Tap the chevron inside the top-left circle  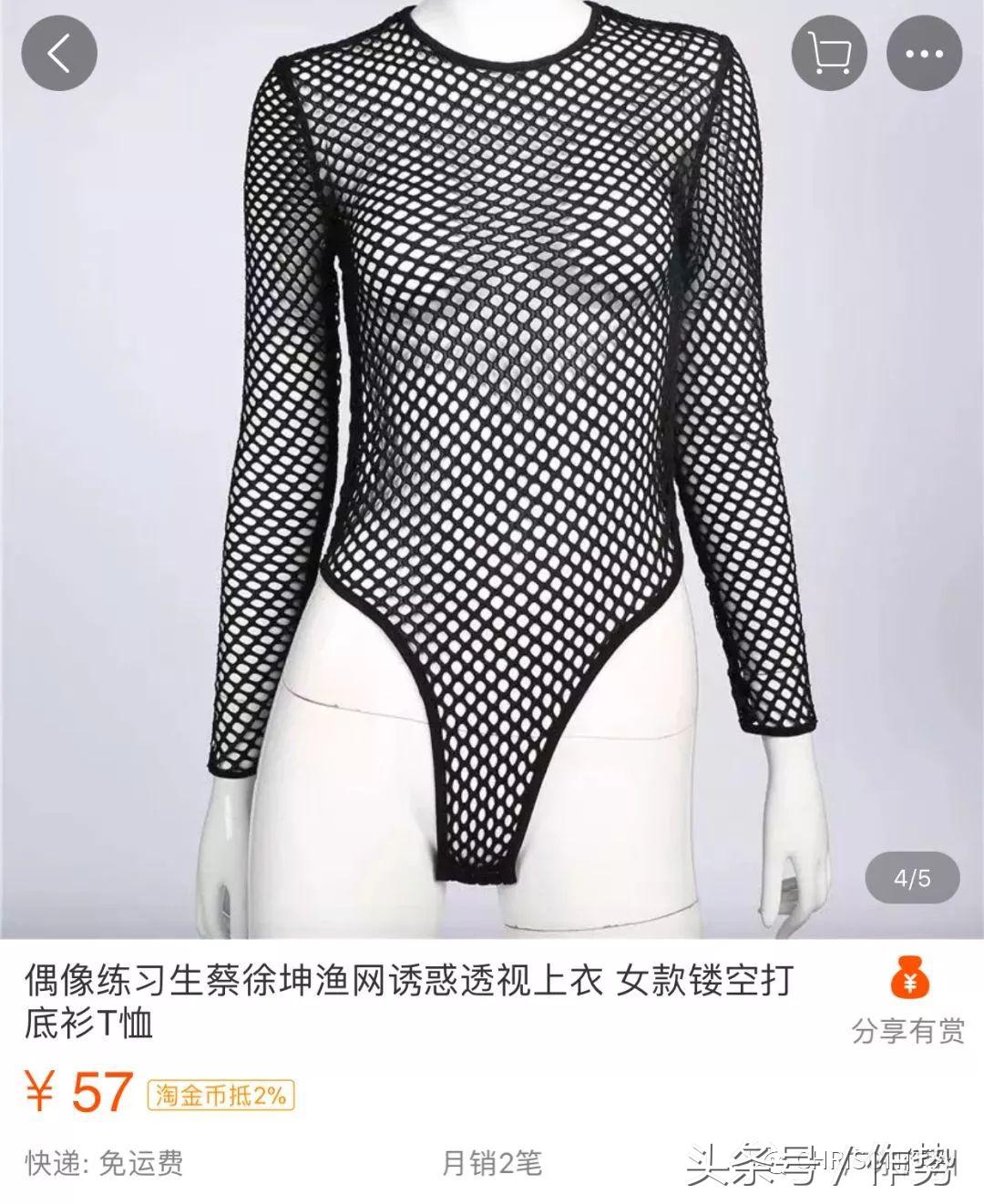tap(56, 55)
